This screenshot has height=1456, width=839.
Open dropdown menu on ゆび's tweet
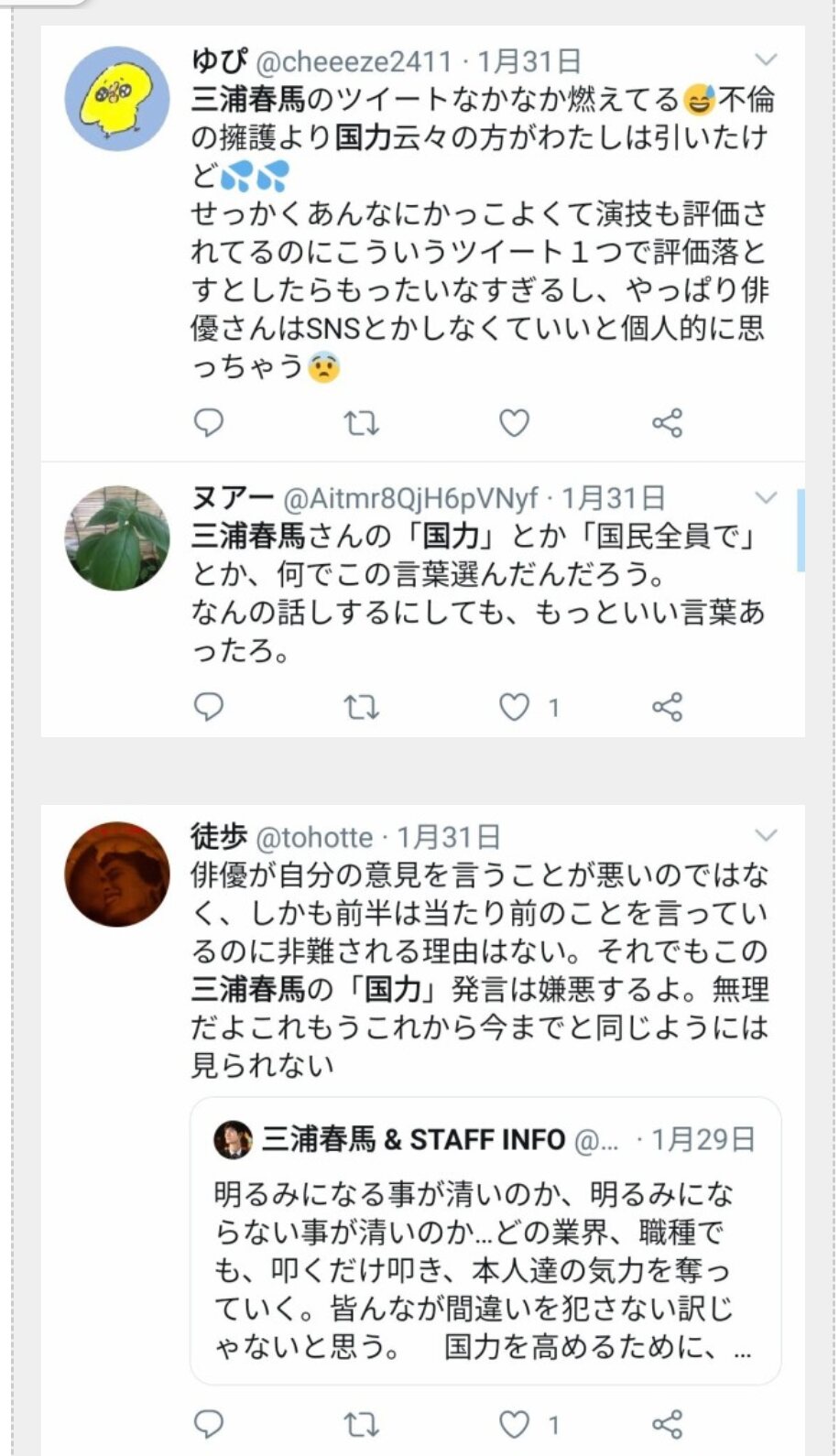click(766, 60)
